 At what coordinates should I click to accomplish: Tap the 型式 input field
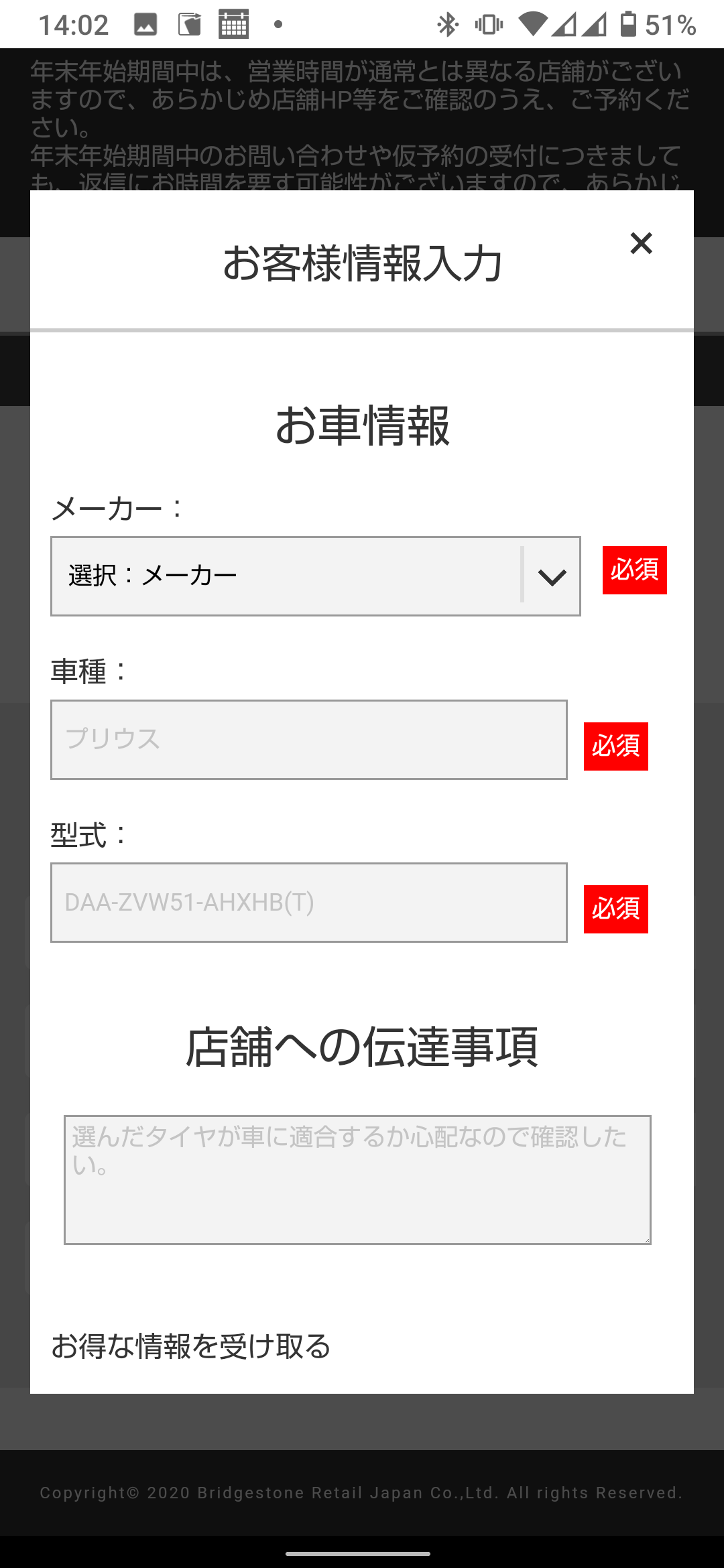click(x=308, y=903)
